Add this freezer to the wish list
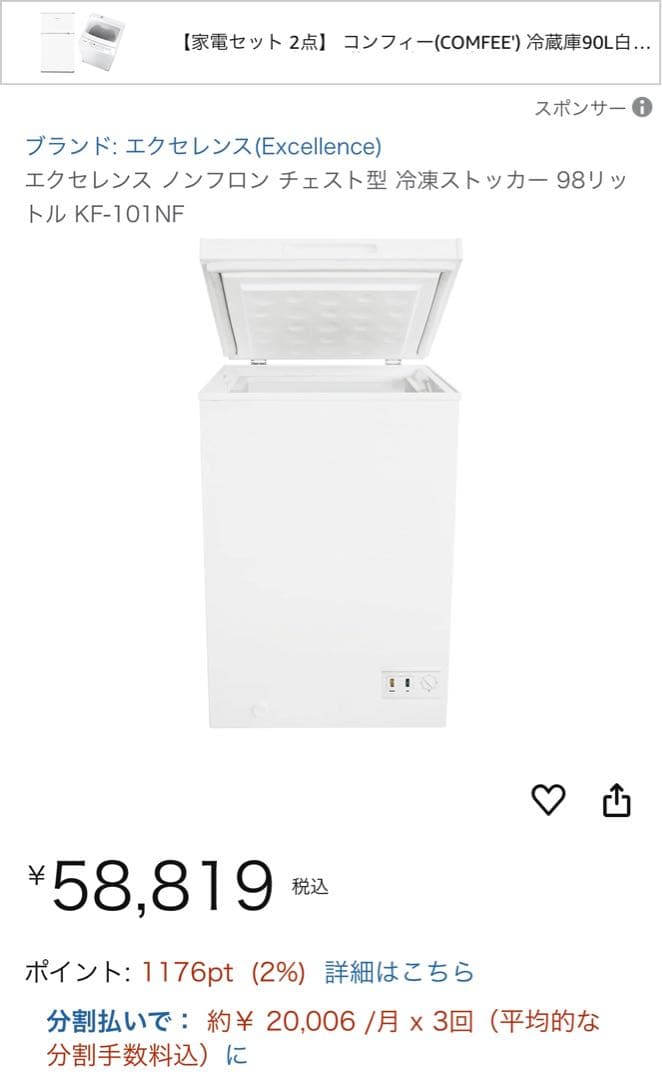The height and width of the screenshot is (1080, 662). (x=548, y=799)
